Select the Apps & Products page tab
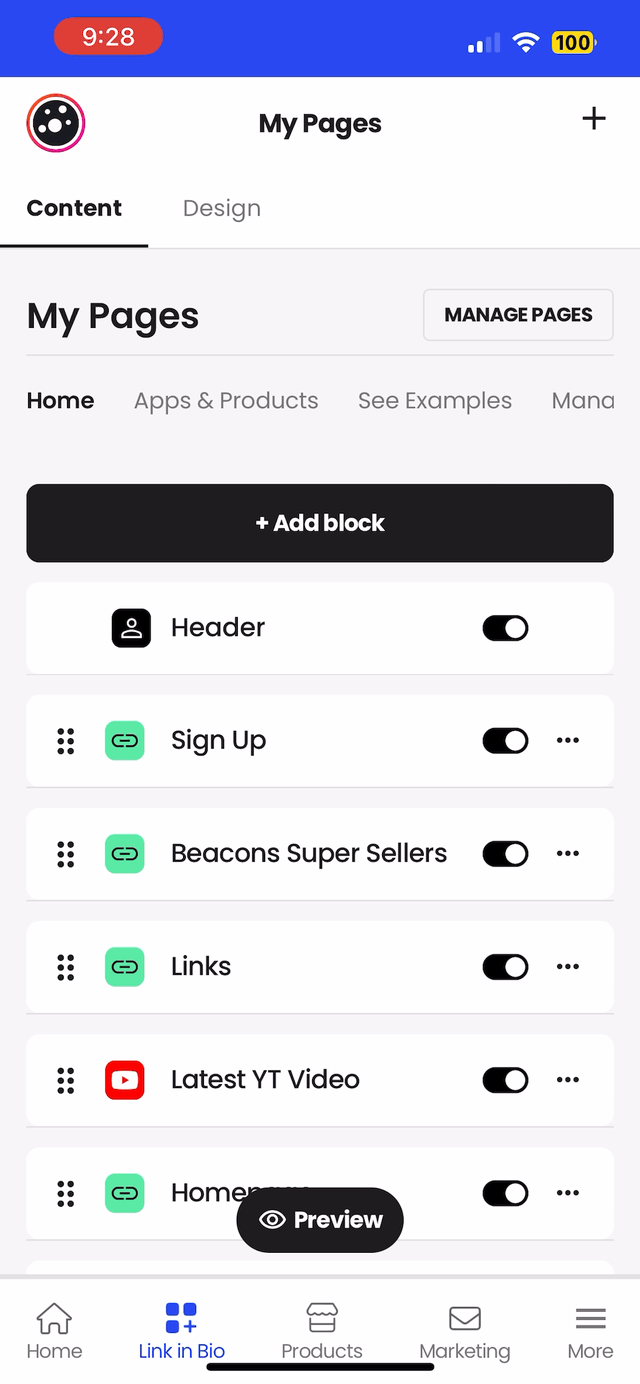This screenshot has height=1384, width=640. pyautogui.click(x=226, y=401)
